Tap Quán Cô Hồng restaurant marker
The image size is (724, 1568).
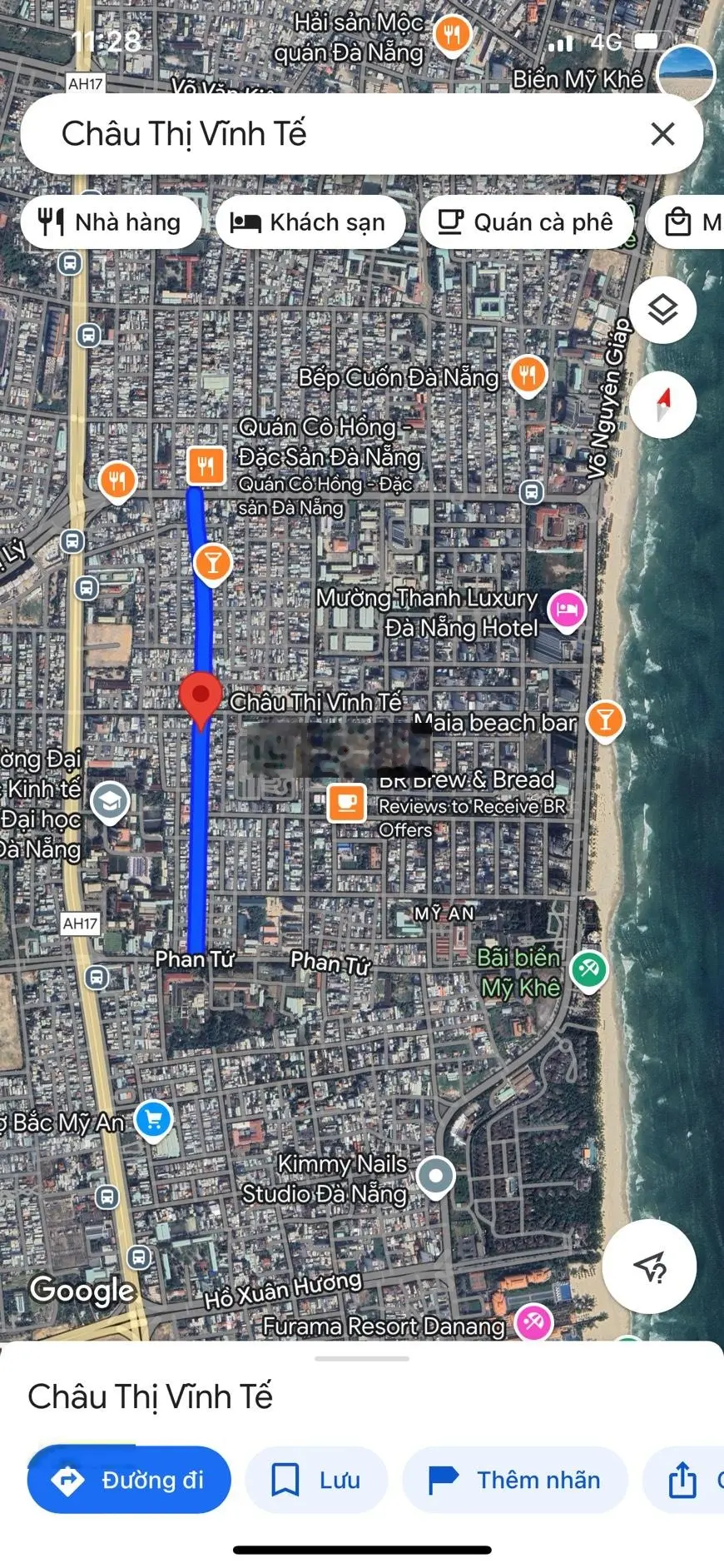(x=206, y=465)
